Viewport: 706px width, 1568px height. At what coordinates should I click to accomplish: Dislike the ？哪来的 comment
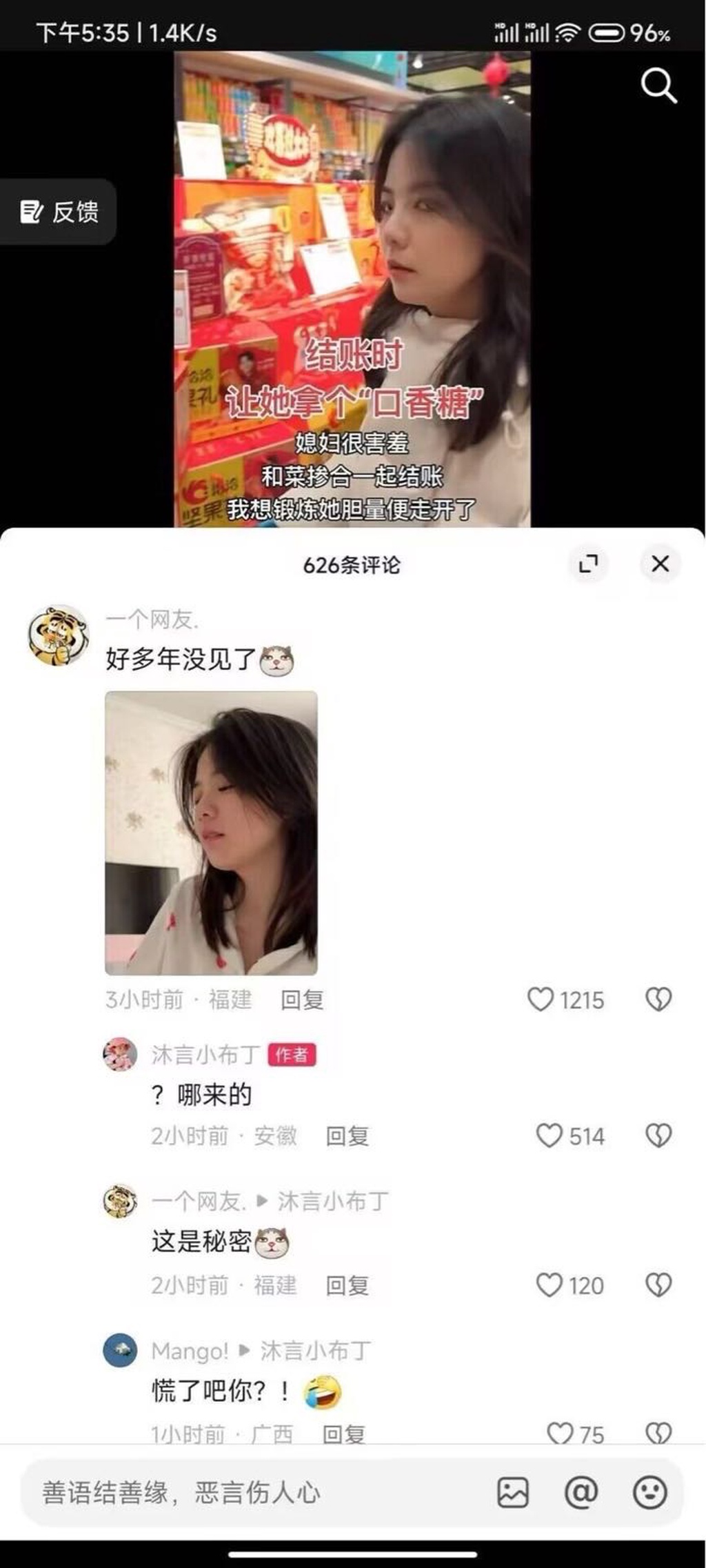[658, 1136]
